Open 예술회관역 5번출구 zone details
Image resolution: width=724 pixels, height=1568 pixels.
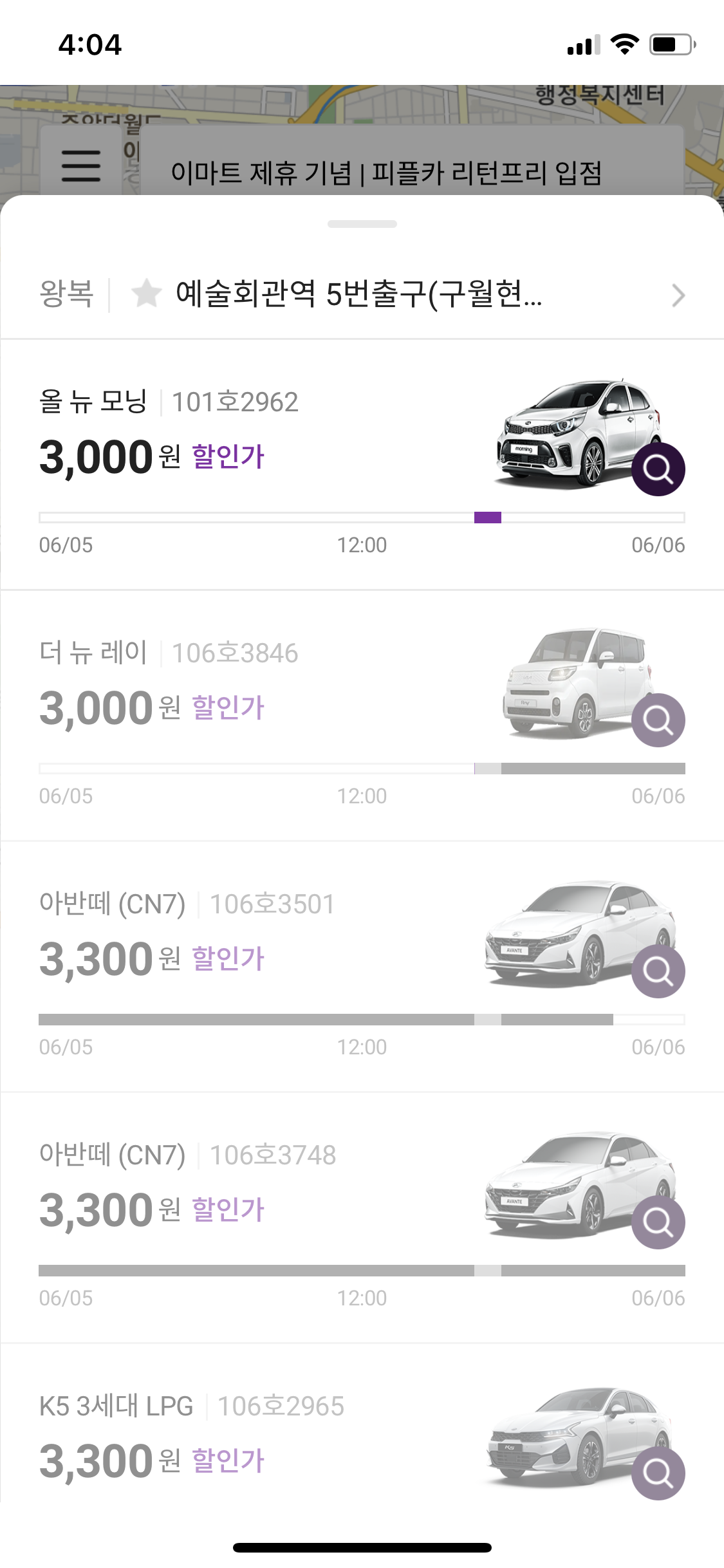coord(678,295)
